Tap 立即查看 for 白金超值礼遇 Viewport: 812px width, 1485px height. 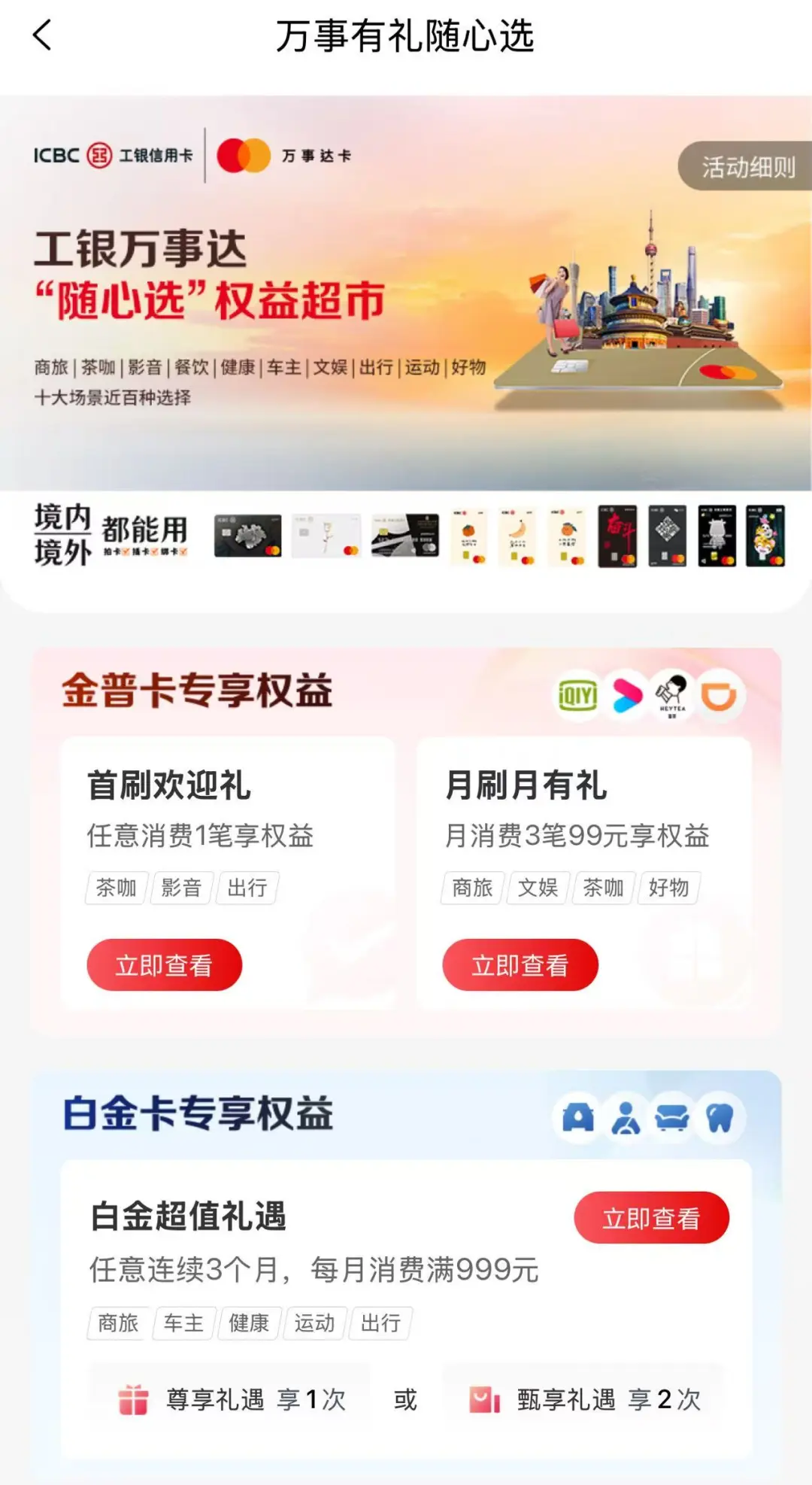(651, 1218)
